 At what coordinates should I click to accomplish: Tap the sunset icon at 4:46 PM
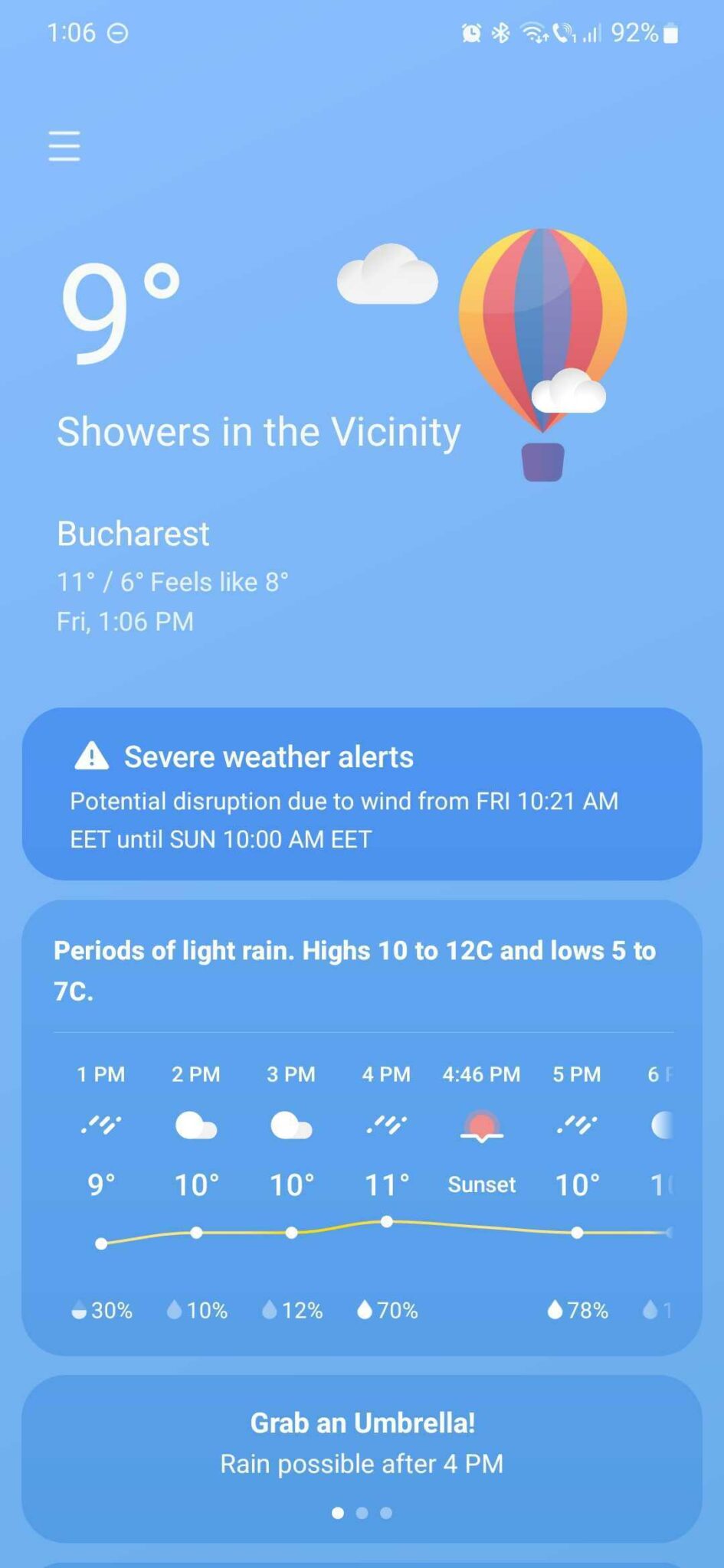coord(481,1125)
